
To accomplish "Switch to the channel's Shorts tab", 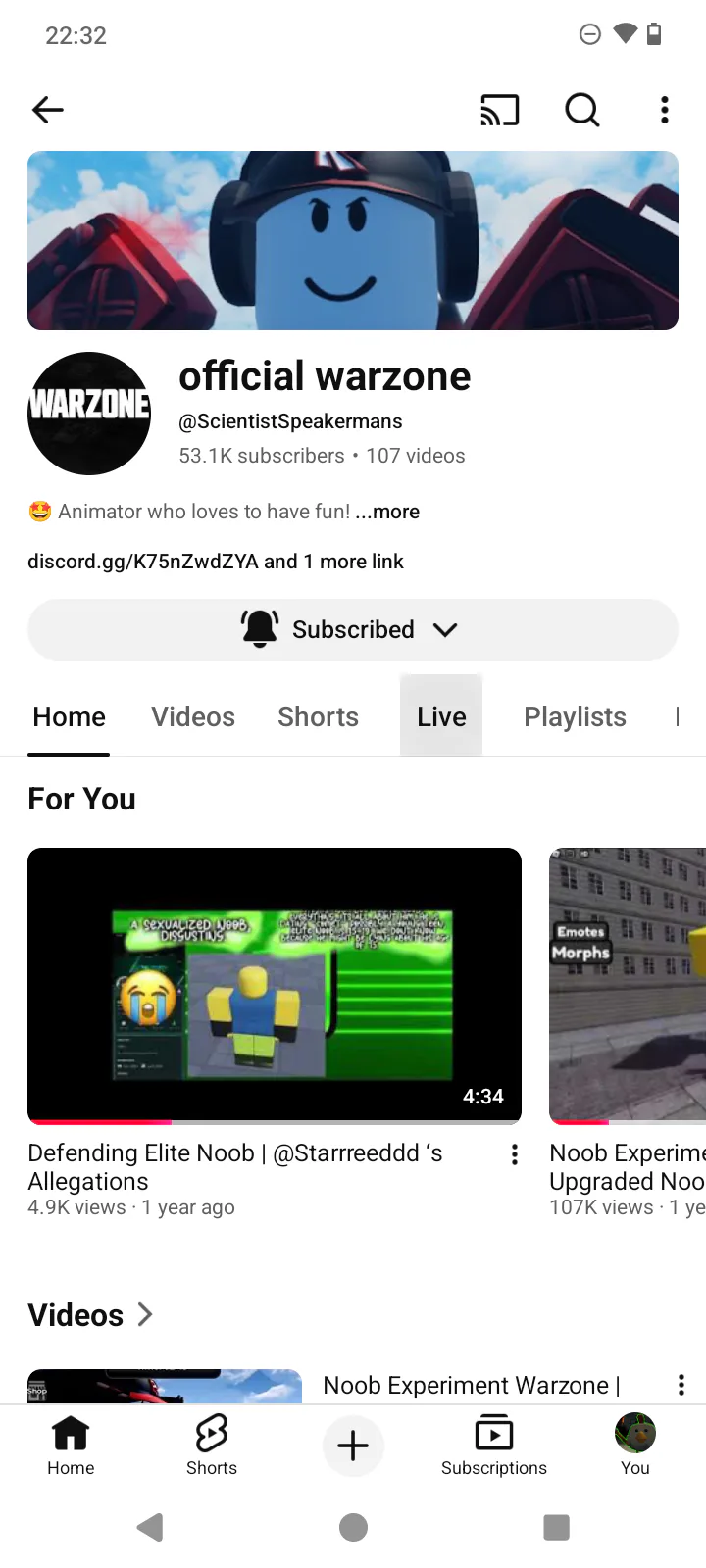I will (x=318, y=716).
